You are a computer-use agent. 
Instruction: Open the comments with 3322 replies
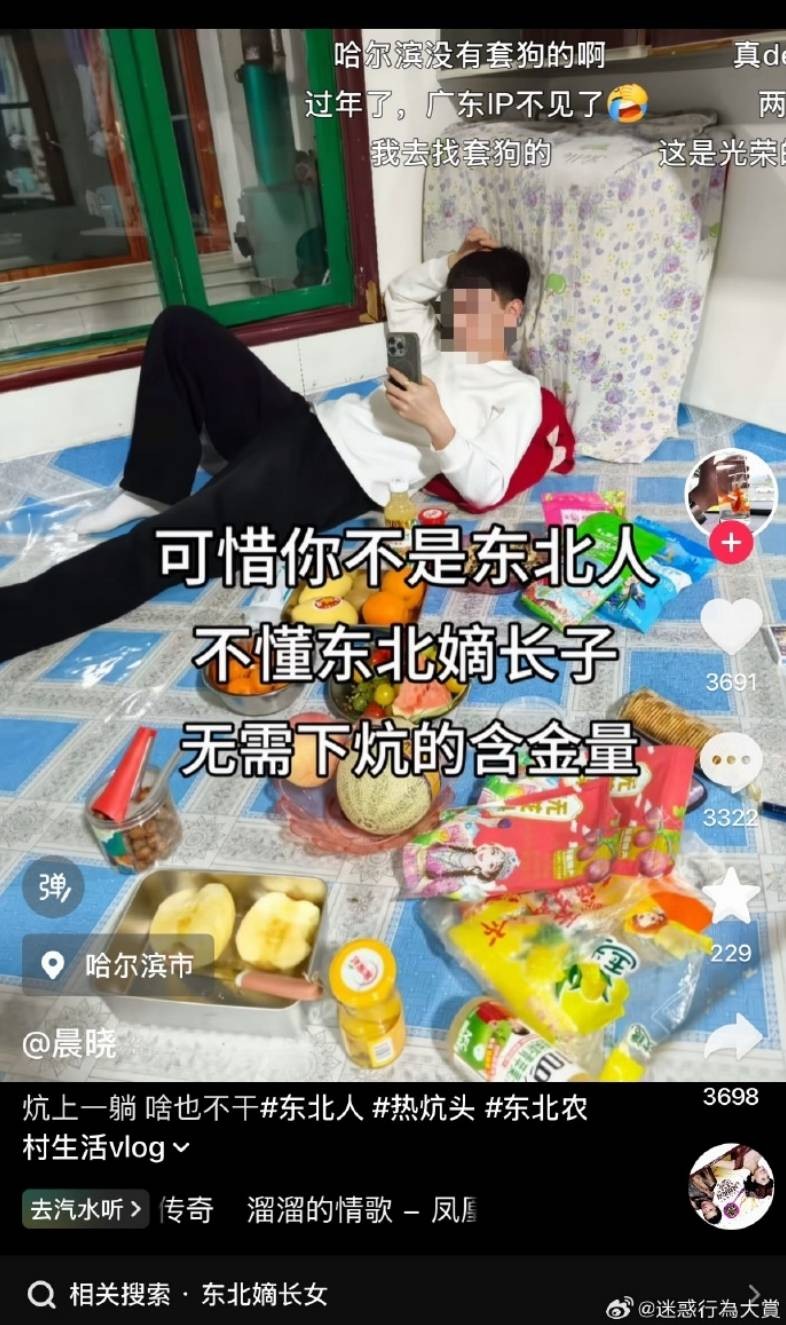pyautogui.click(x=731, y=763)
